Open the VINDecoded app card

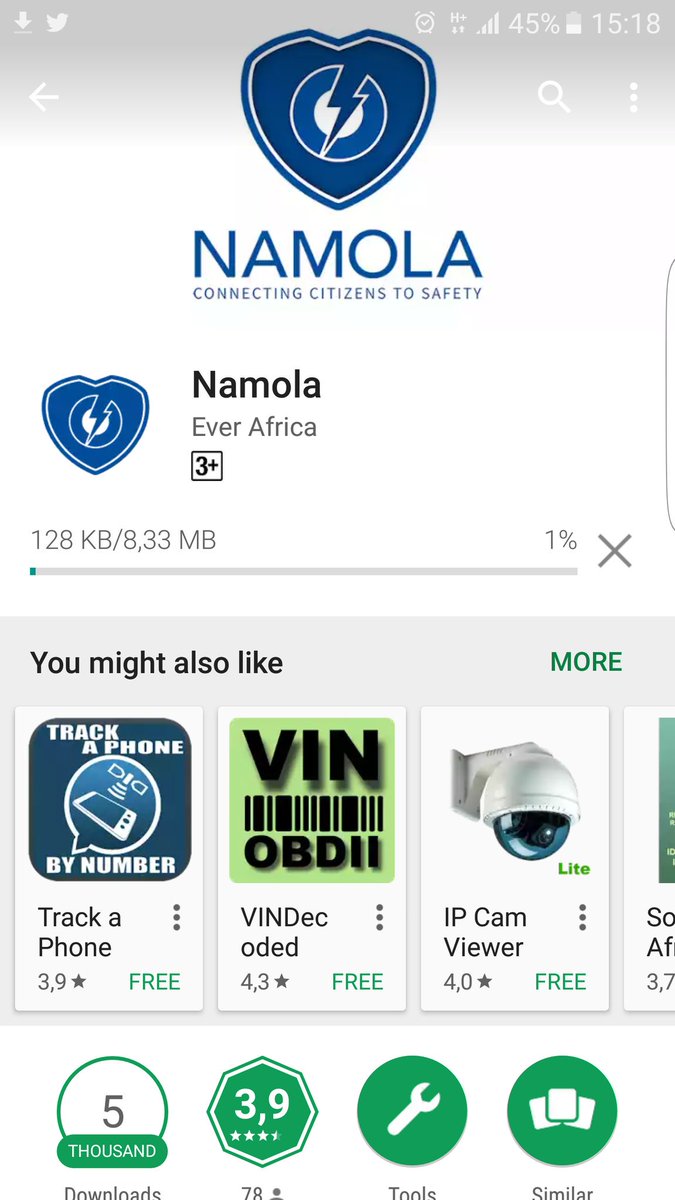click(x=312, y=800)
